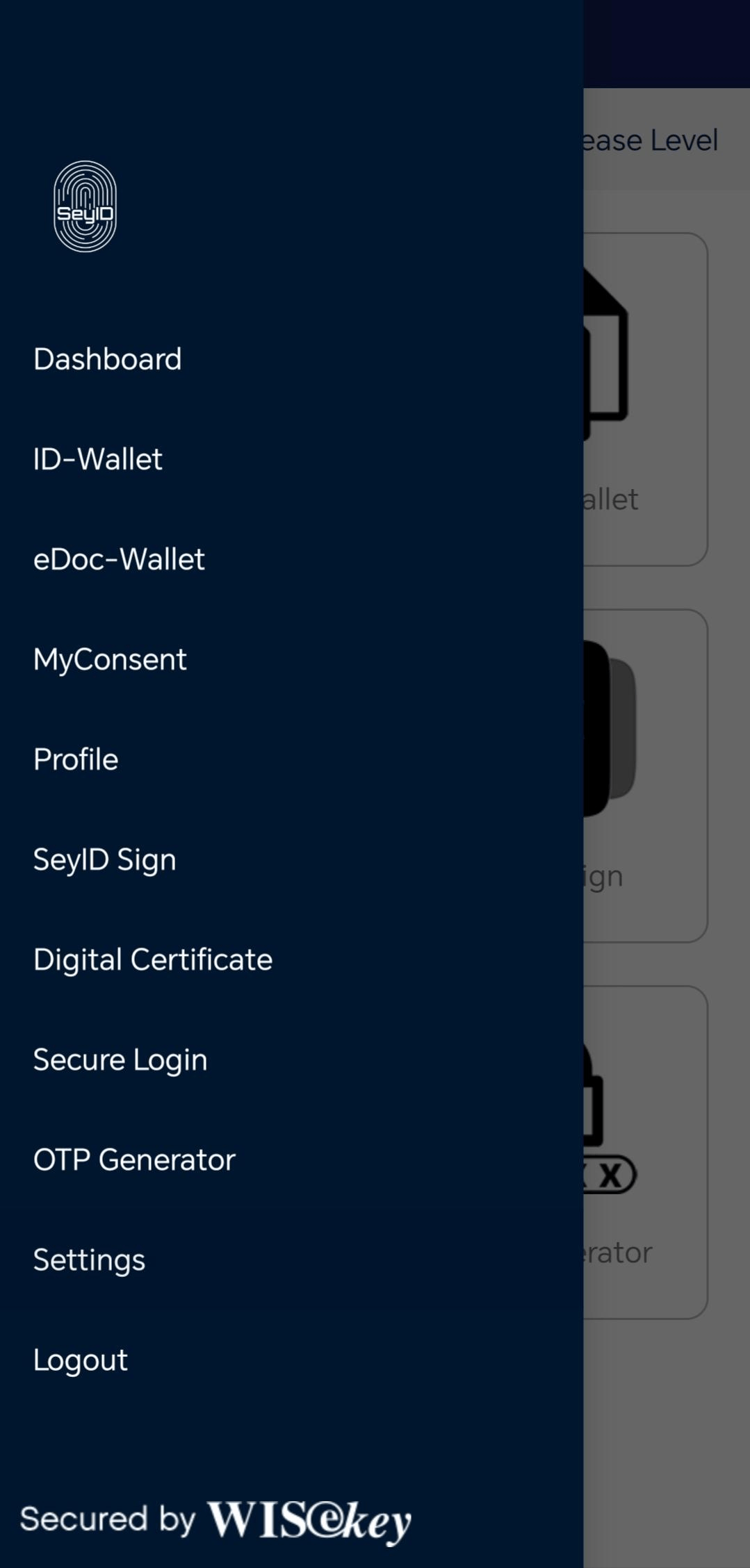Open SeyID Sign

(105, 859)
